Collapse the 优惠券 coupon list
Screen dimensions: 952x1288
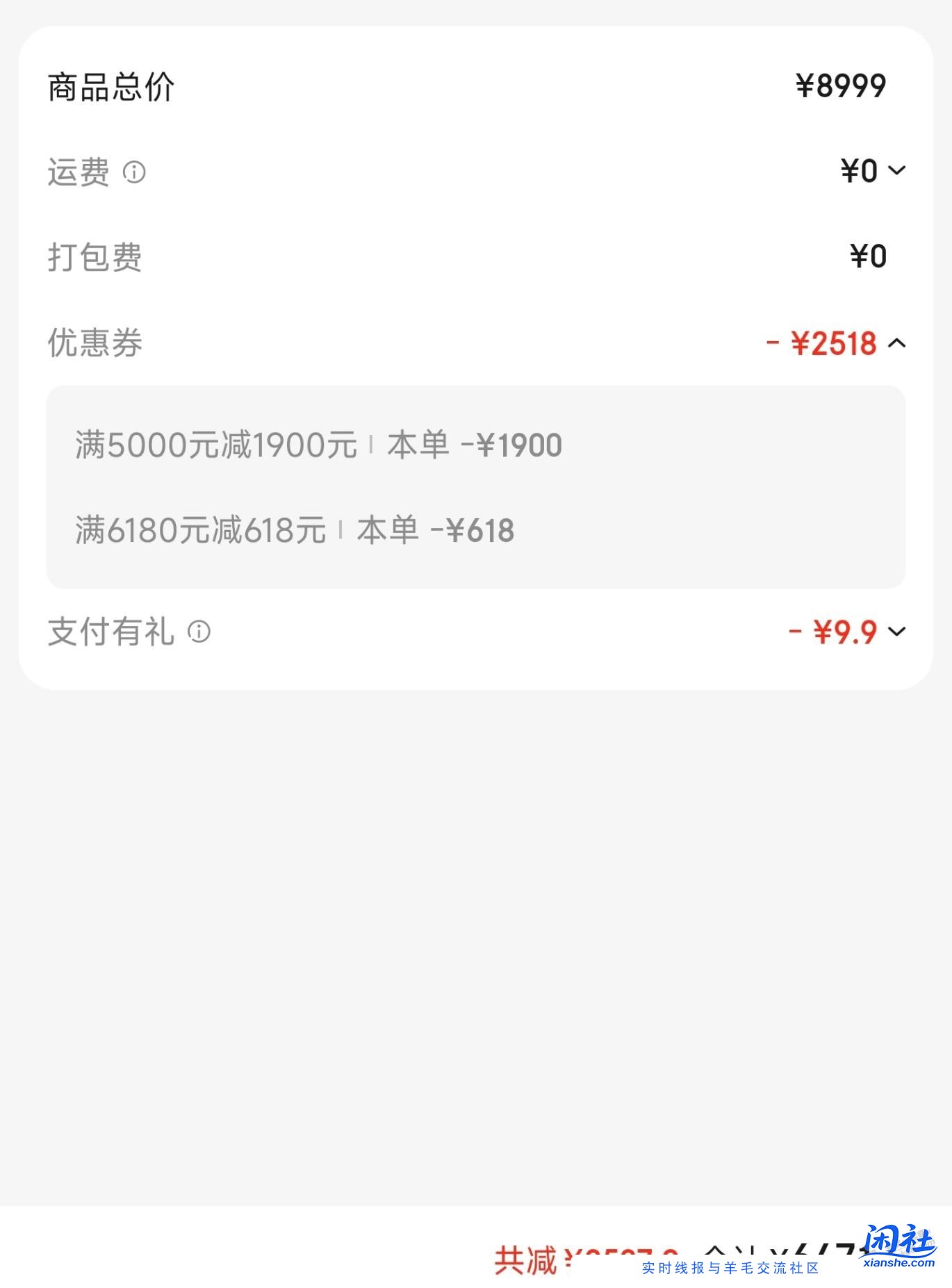pyautogui.click(x=898, y=342)
